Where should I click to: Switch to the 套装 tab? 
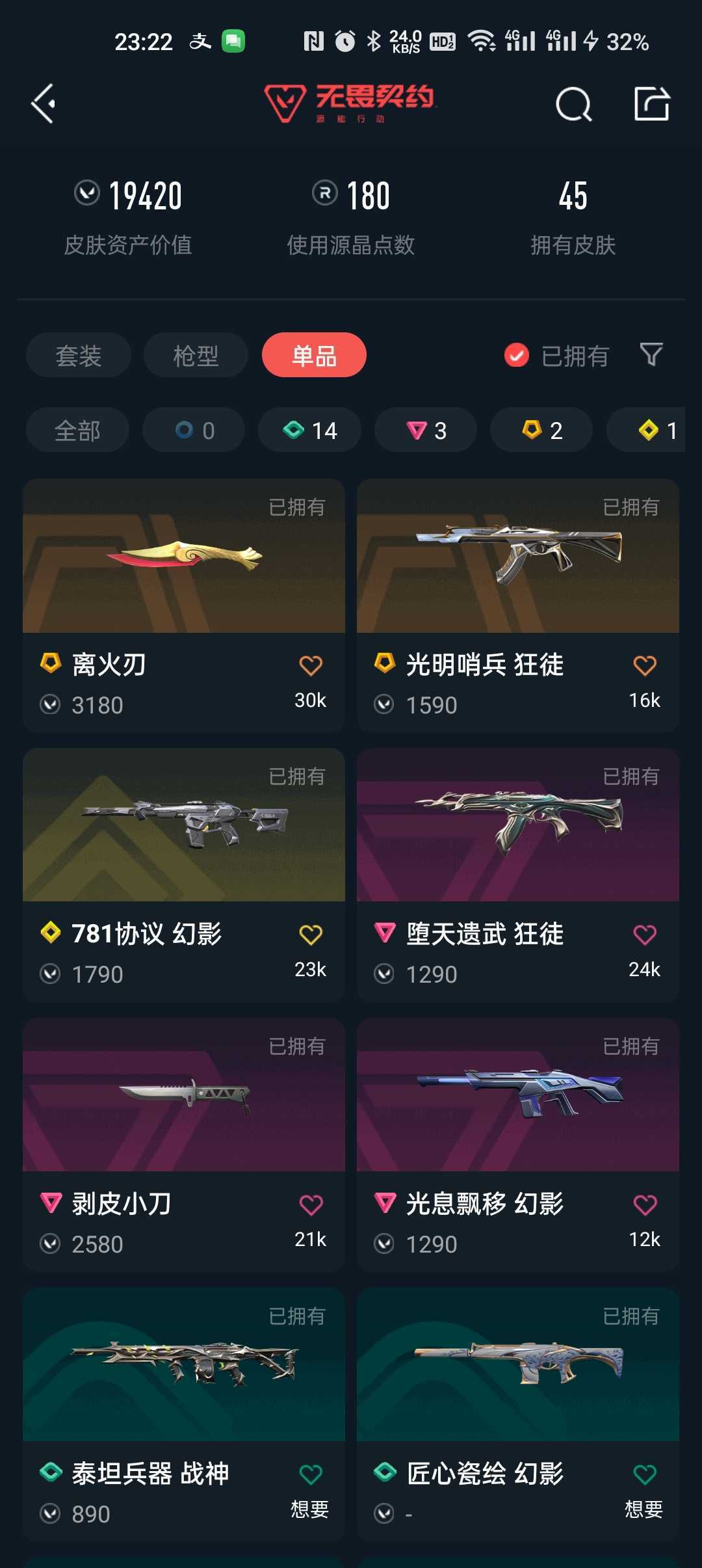[x=78, y=355]
